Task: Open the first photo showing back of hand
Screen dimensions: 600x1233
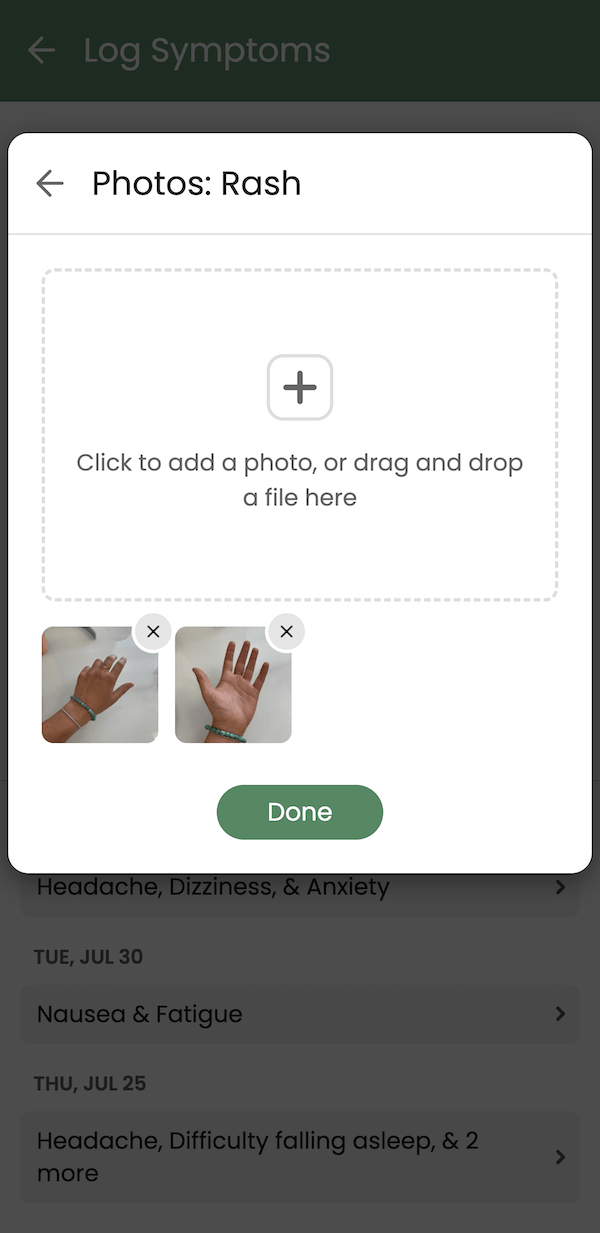Action: coord(100,685)
